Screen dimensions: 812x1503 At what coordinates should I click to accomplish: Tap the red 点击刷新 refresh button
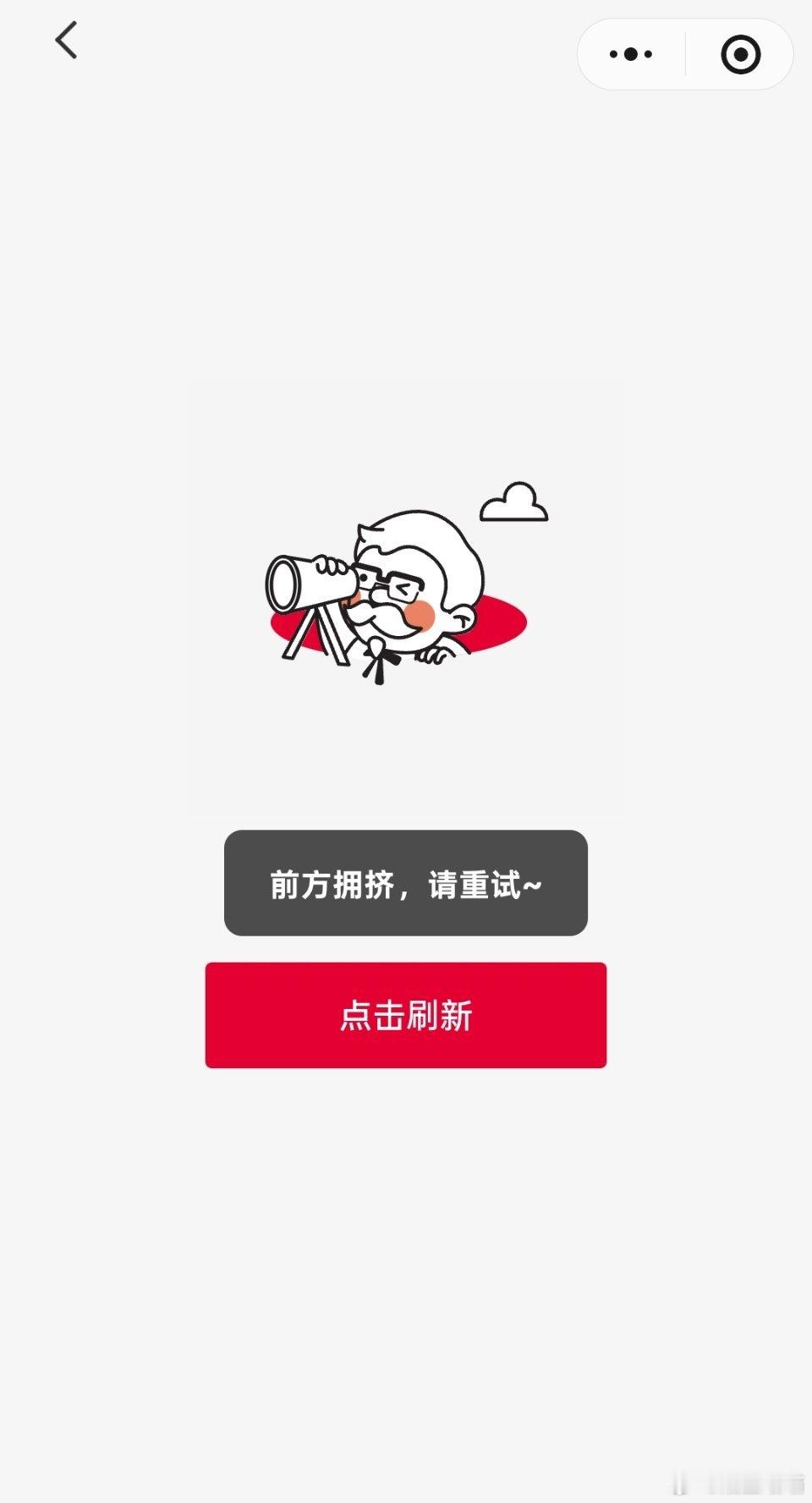coord(405,1016)
